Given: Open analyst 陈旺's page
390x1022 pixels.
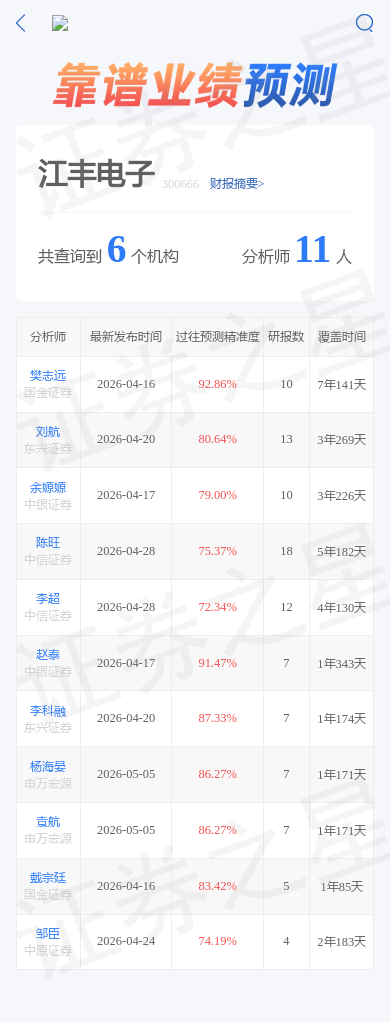Looking at the screenshot, I should (48, 542).
